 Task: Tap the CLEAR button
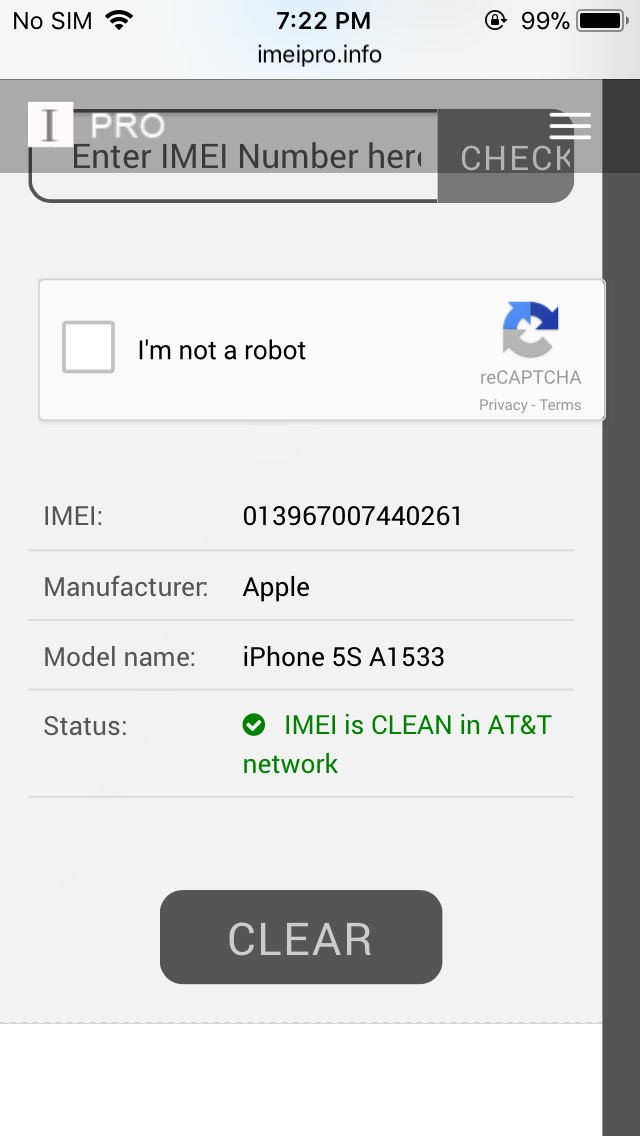point(300,937)
